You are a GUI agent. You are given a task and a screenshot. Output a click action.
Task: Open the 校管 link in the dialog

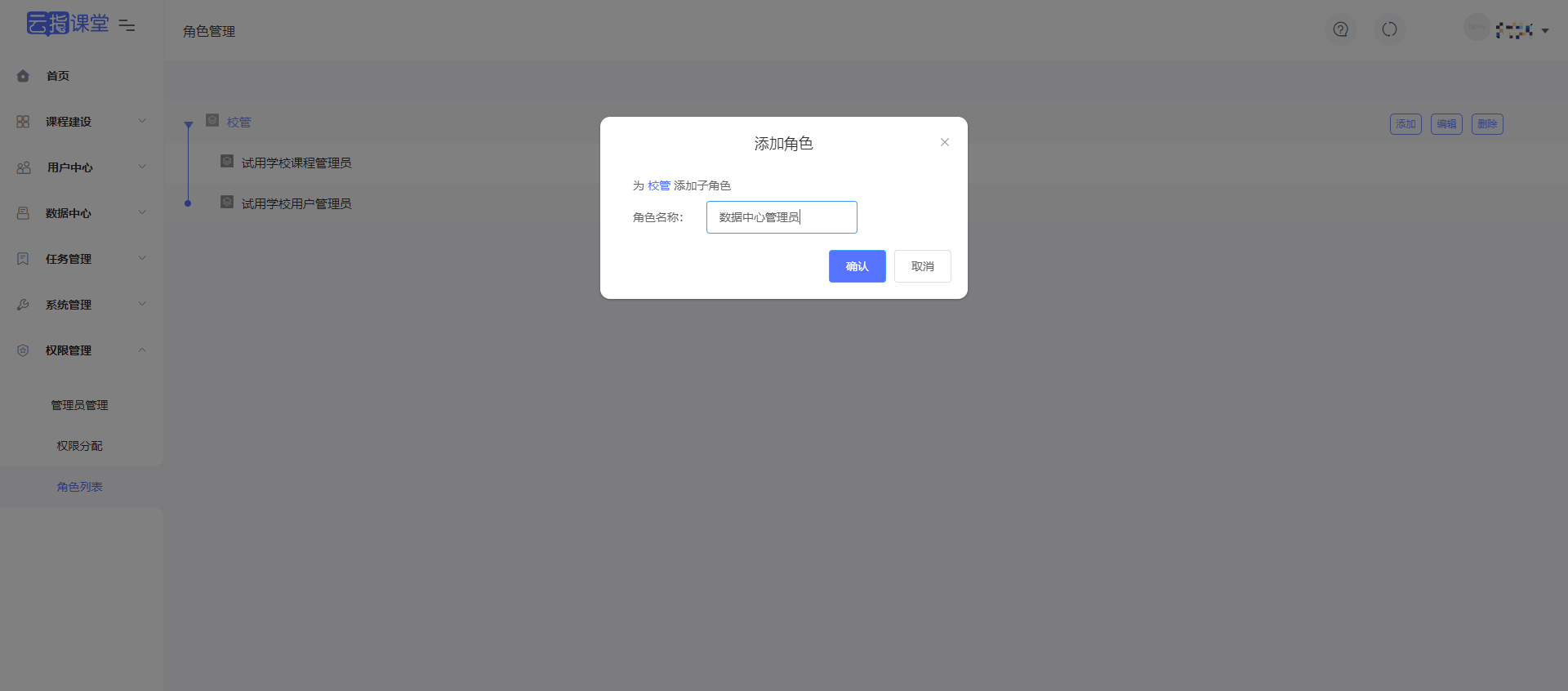point(659,185)
